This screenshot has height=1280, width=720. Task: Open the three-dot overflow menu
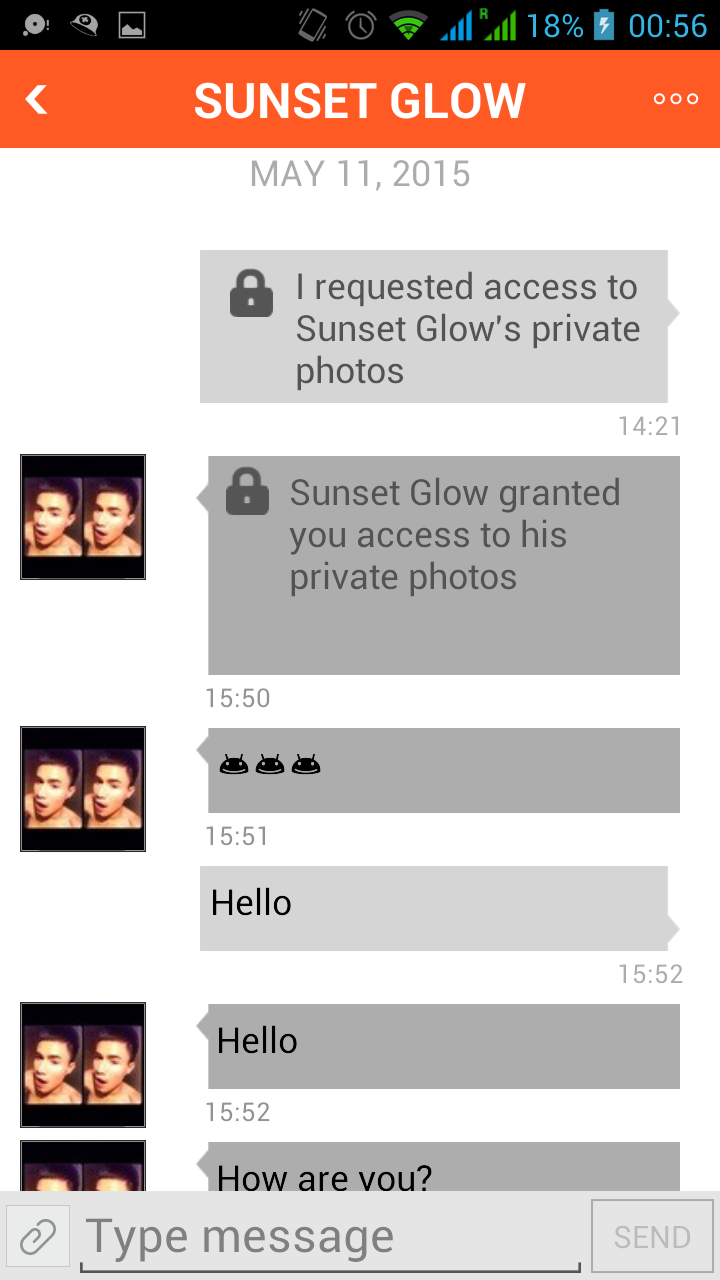click(675, 99)
